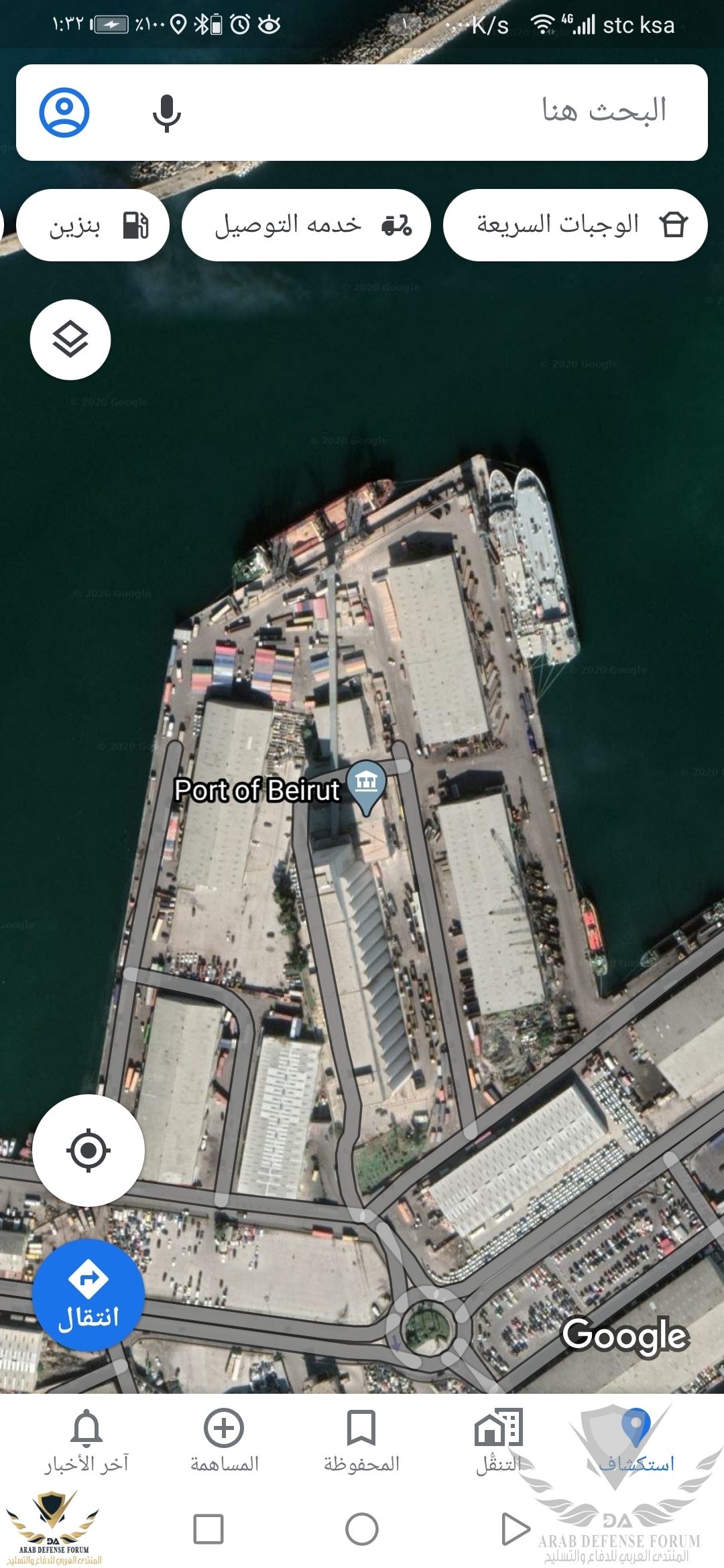724x1568 pixels.
Task: Select the delivery service (خدمة التوصيل) chip
Action: (306, 225)
